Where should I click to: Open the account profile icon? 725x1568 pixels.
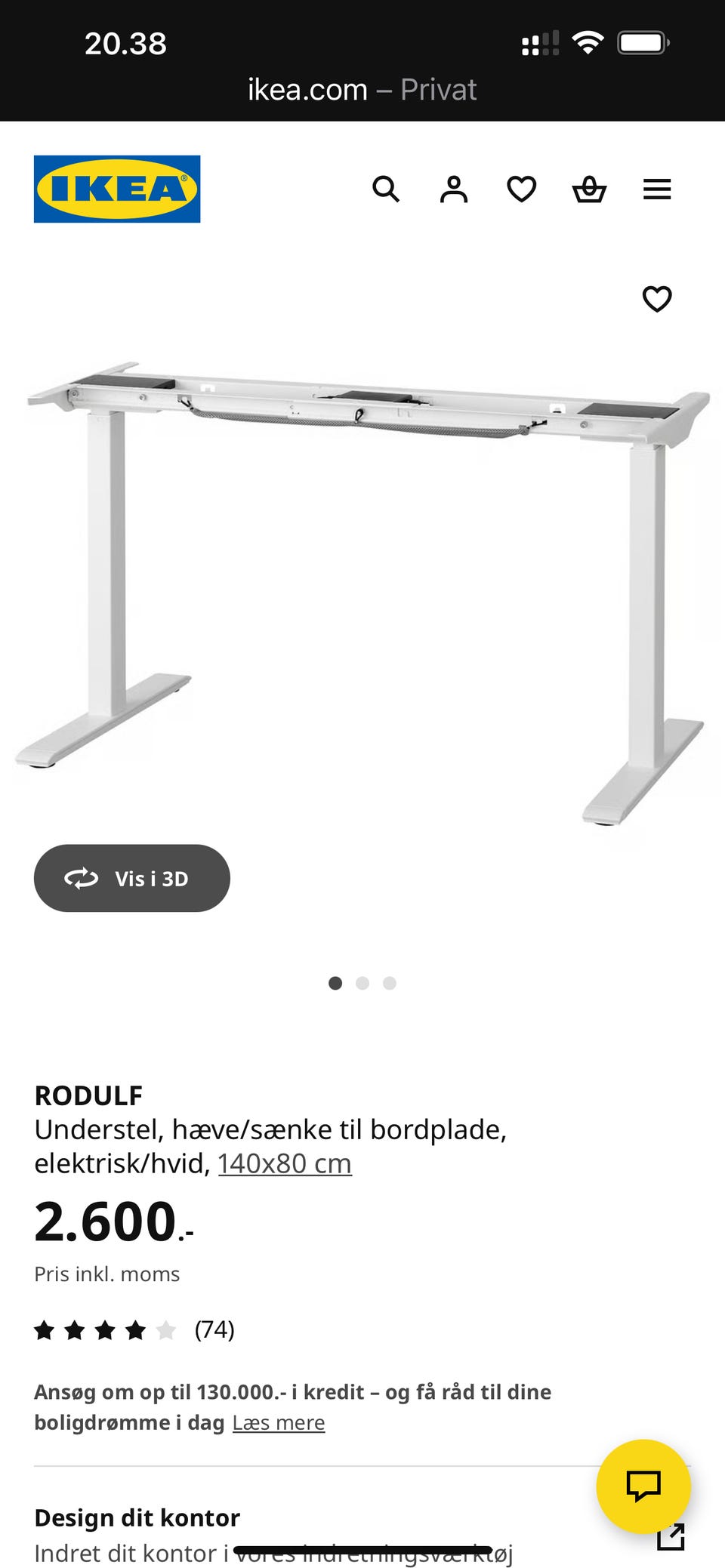tap(454, 189)
